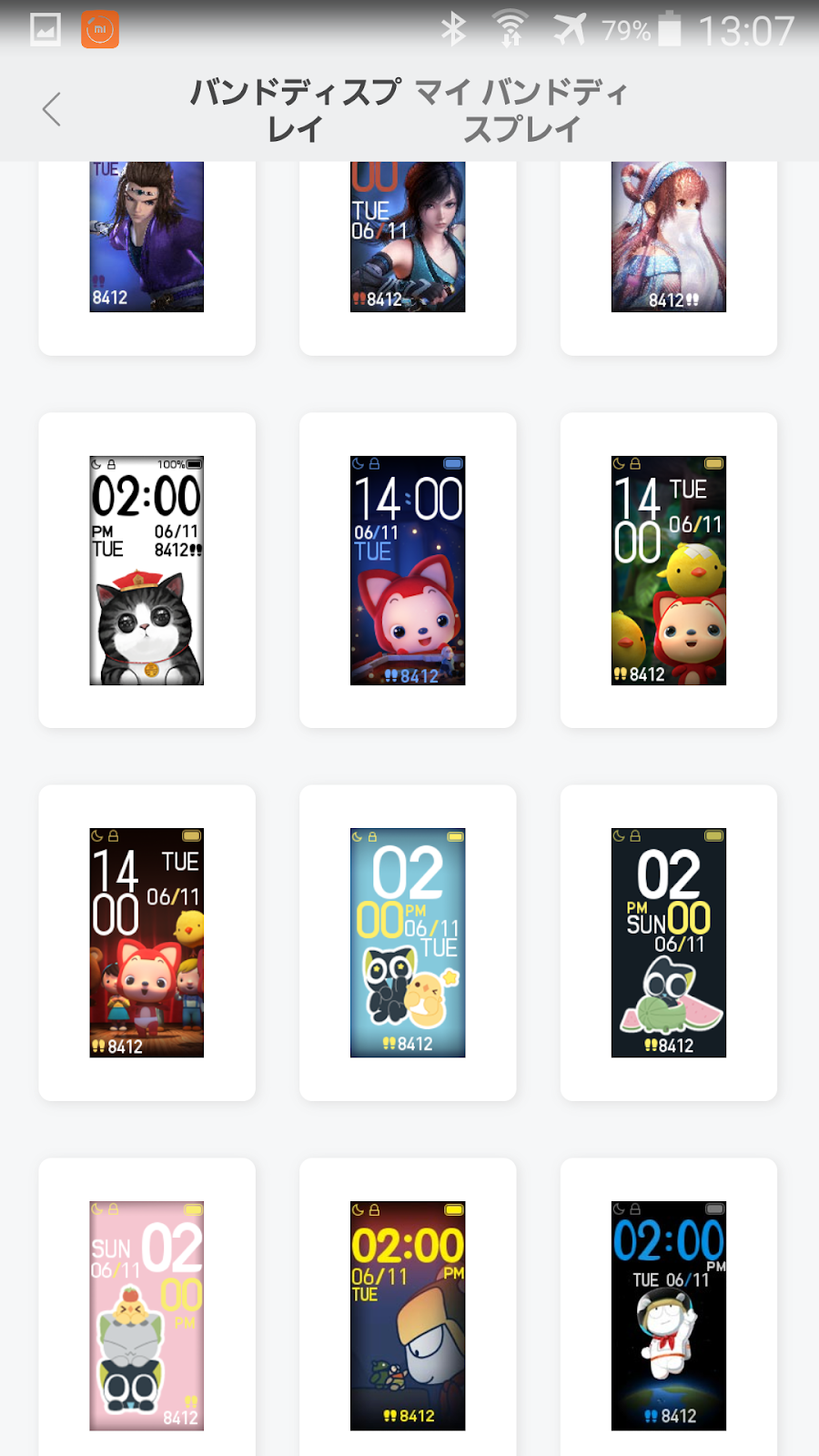Select the white-background cat watch face
This screenshot has height=1456, width=819.
tap(147, 571)
